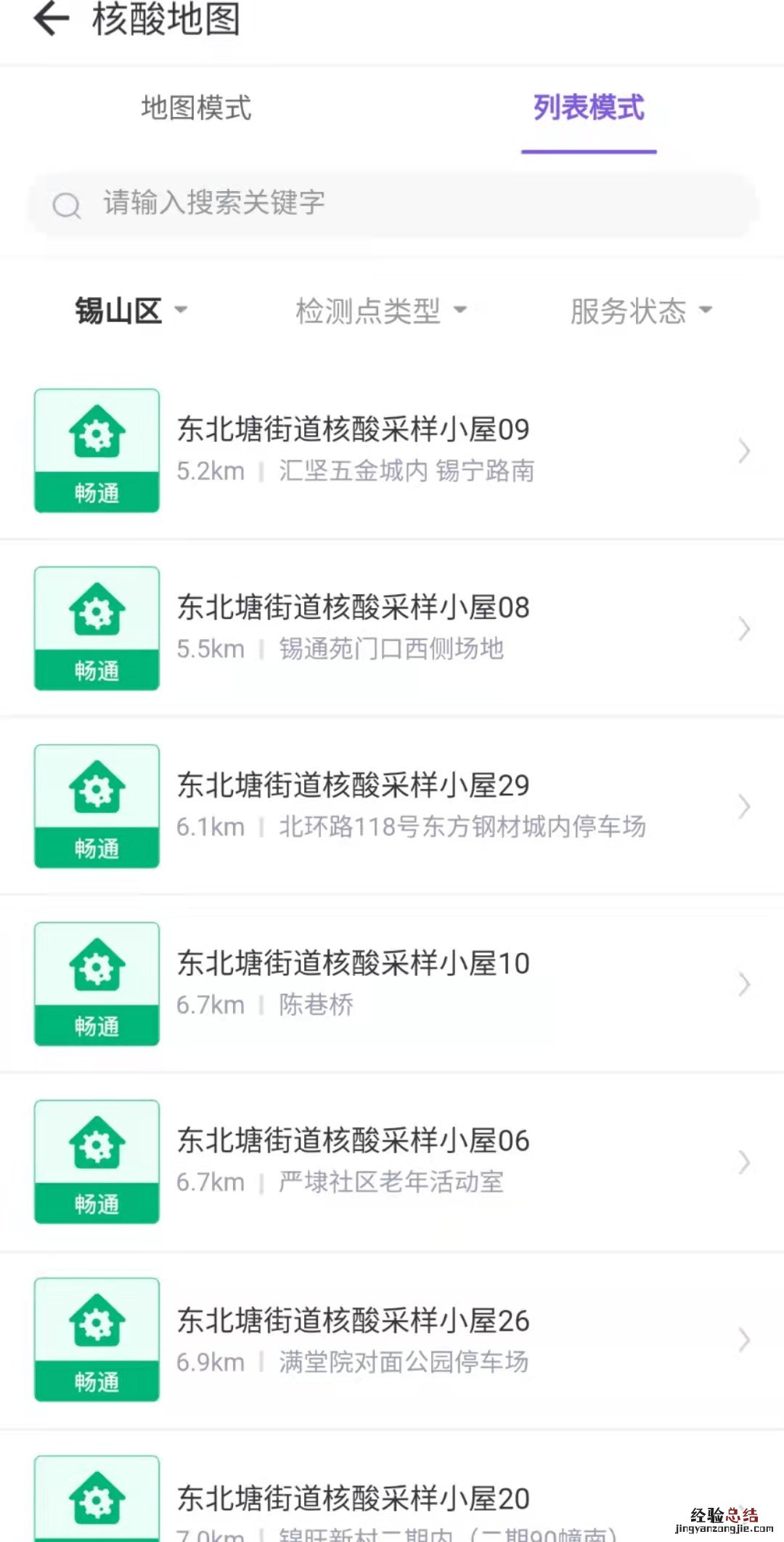Expand the 锡山区 district dropdown
Screen dimensions: 784x1542
point(131,311)
